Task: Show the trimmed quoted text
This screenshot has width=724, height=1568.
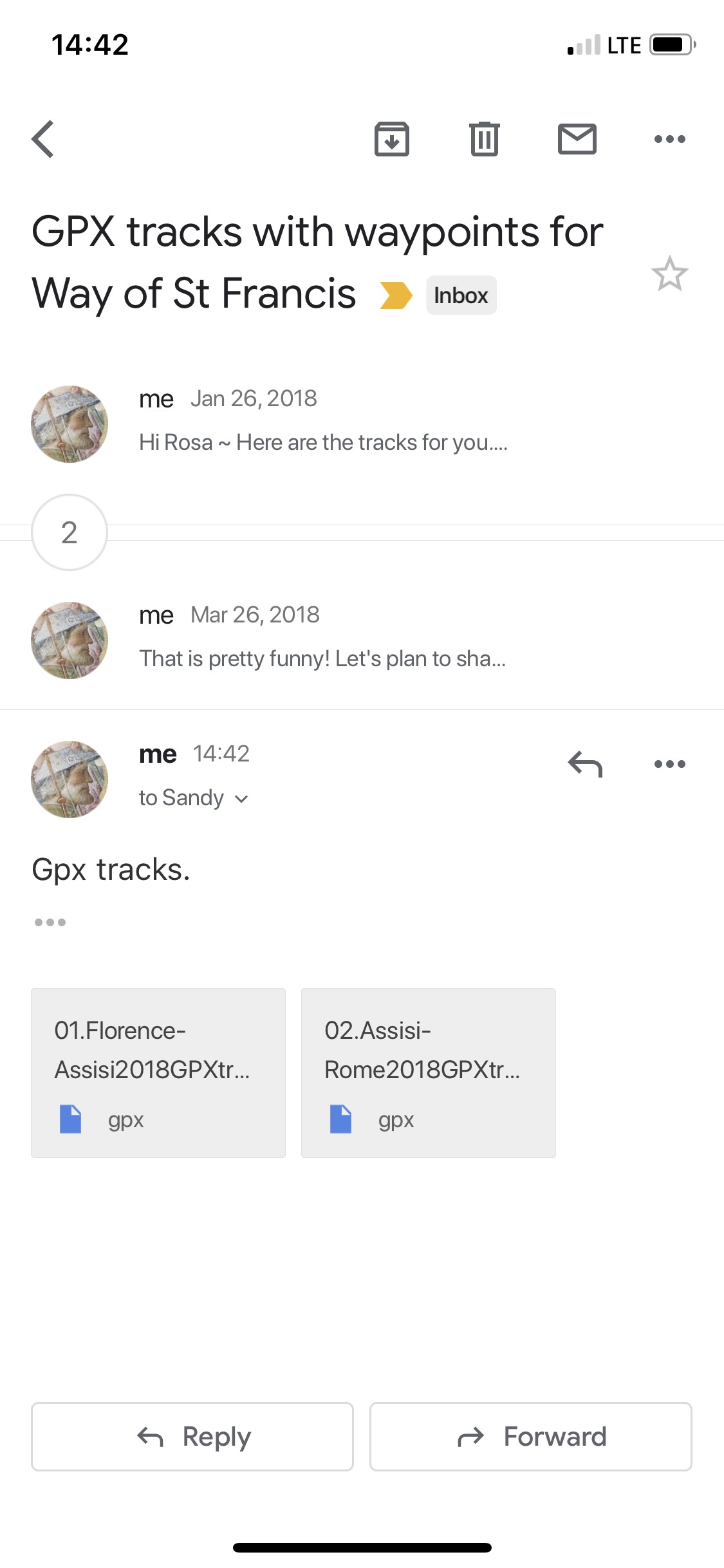Action: pos(50,922)
